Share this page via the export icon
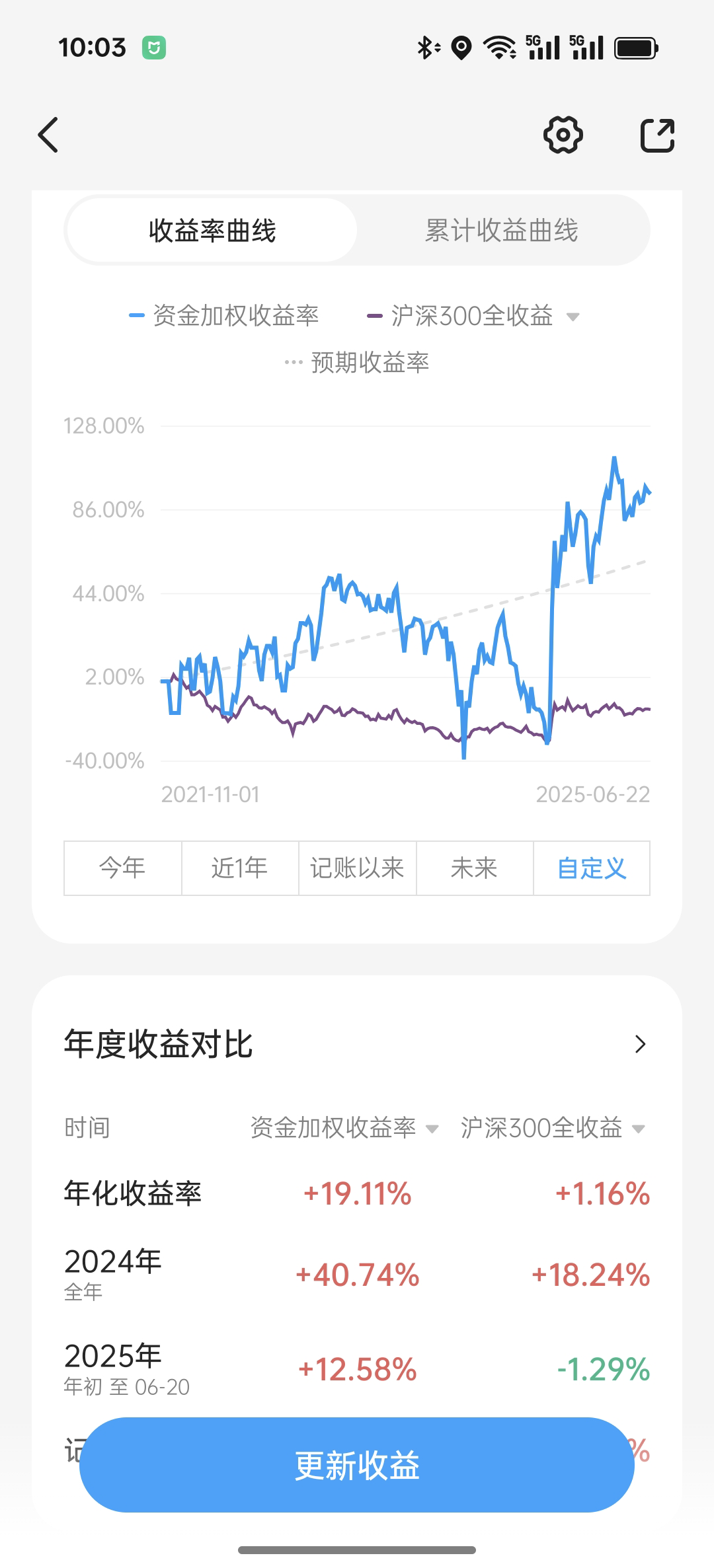The height and width of the screenshot is (1568, 714). (x=657, y=135)
